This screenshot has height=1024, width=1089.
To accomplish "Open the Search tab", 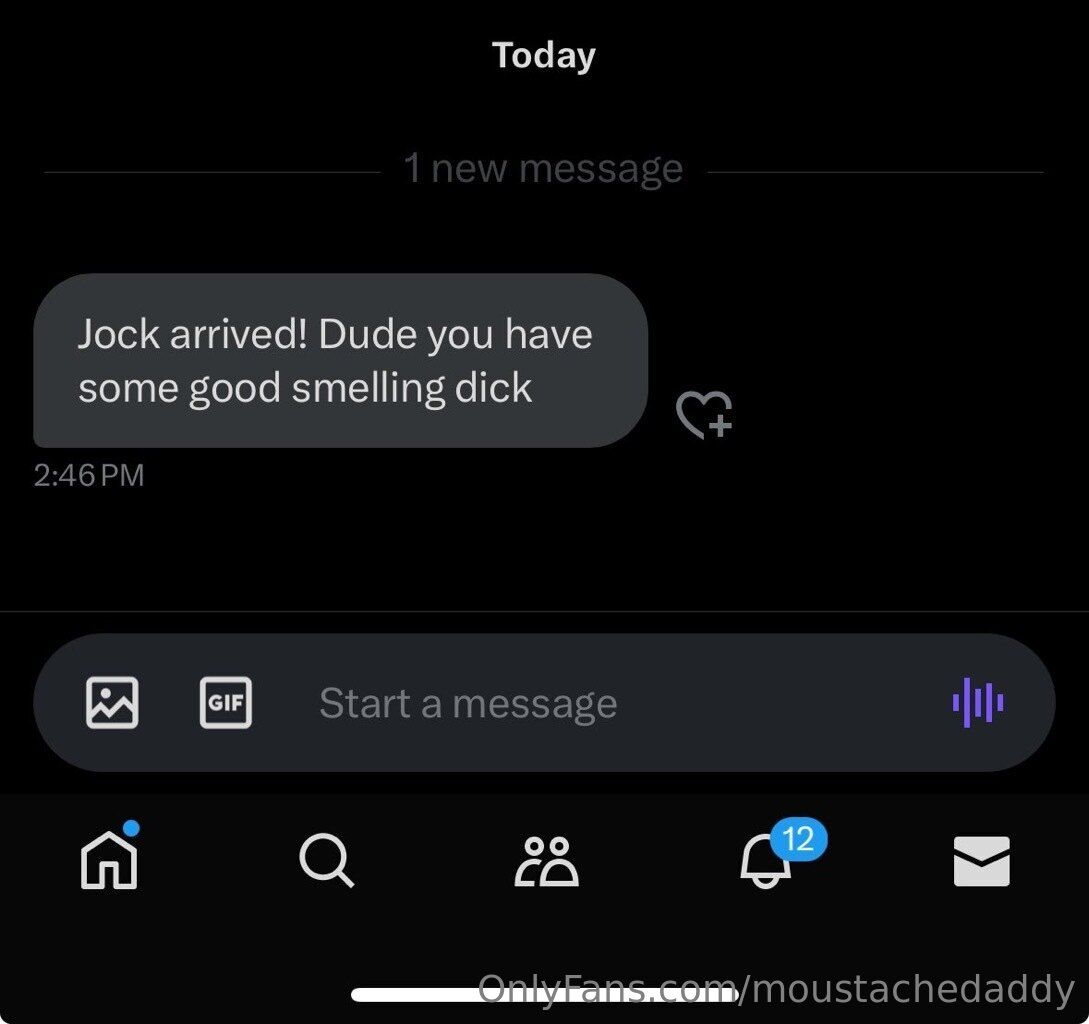I will [x=326, y=860].
